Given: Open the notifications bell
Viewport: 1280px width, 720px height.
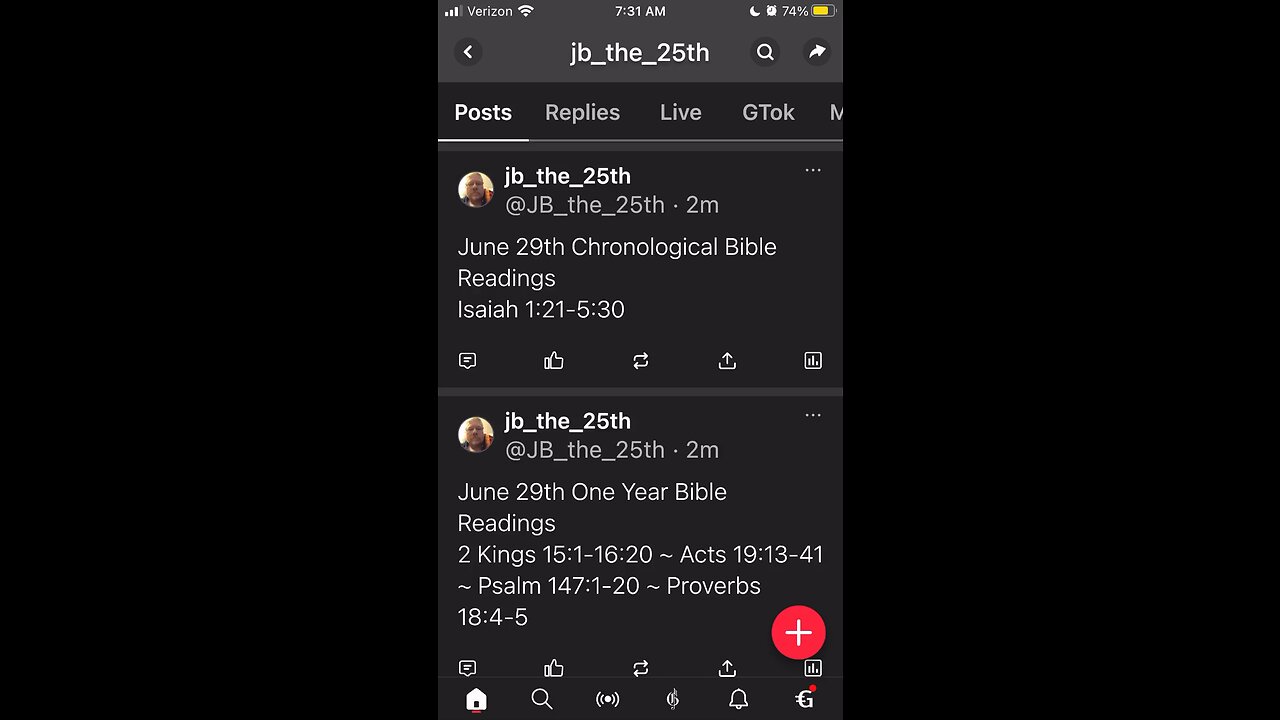Looking at the screenshot, I should pyautogui.click(x=738, y=700).
